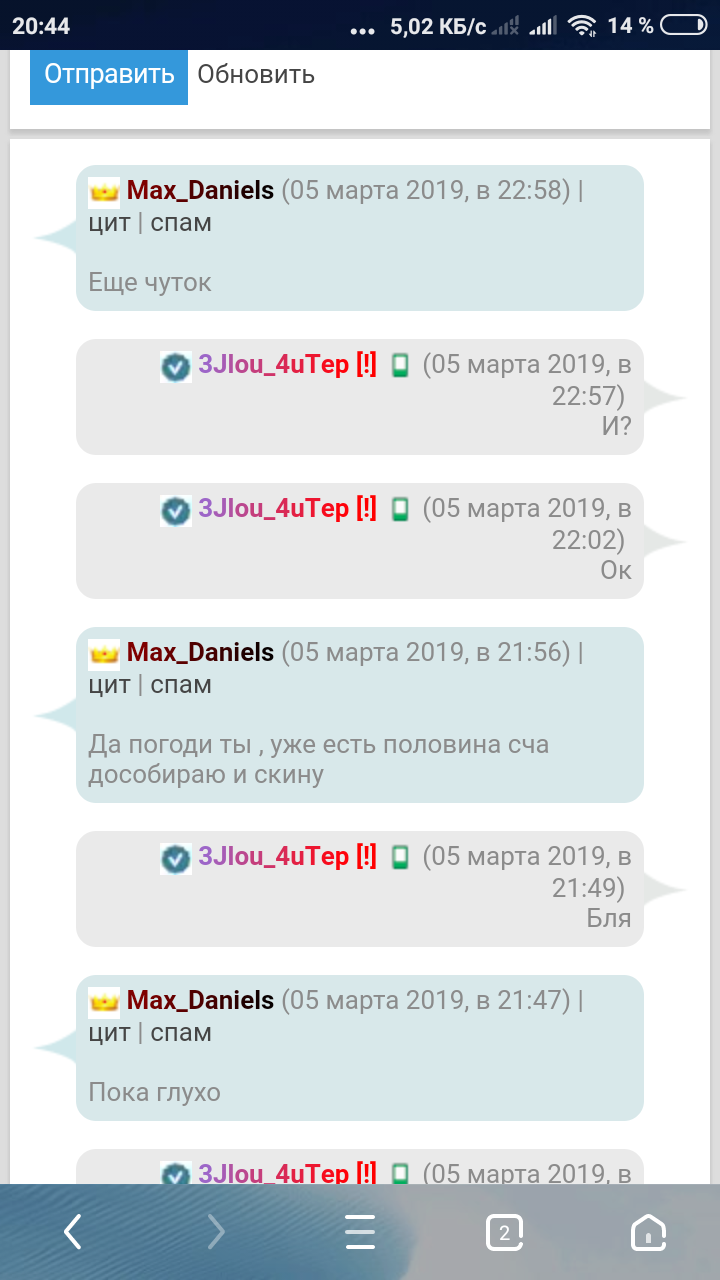Screen dimensions: 720x1280
Task: Go back with the browser back arrow
Action: pyautogui.click(x=73, y=1232)
